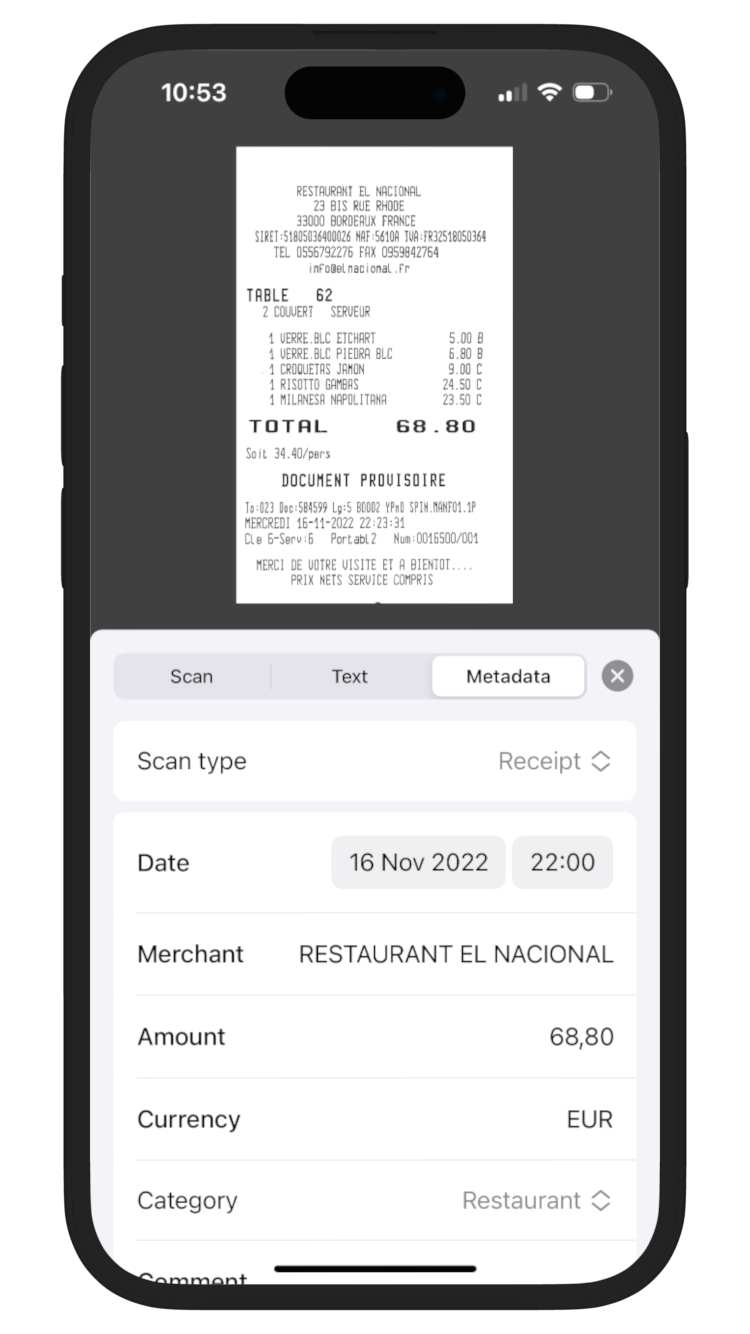Close the metadata panel

[617, 676]
